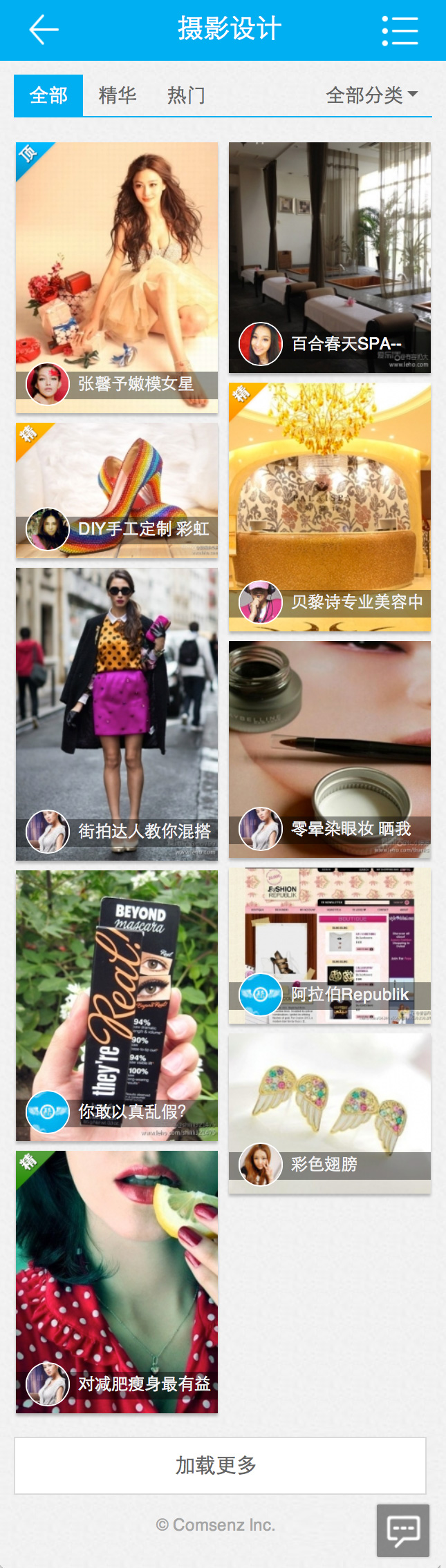Open the floating chat message button
The height and width of the screenshot is (1568, 446).
pyautogui.click(x=402, y=1530)
